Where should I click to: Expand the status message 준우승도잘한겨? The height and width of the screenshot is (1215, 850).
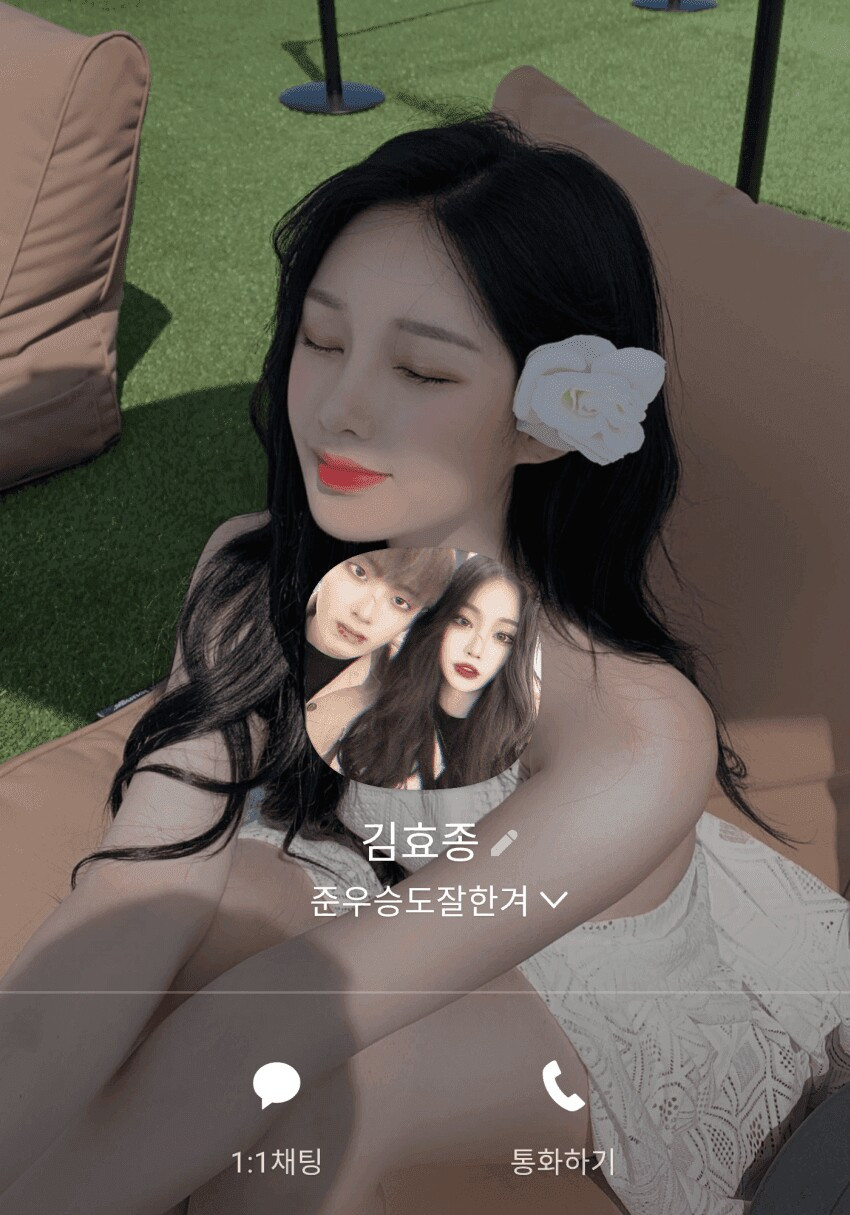pyautogui.click(x=553, y=900)
